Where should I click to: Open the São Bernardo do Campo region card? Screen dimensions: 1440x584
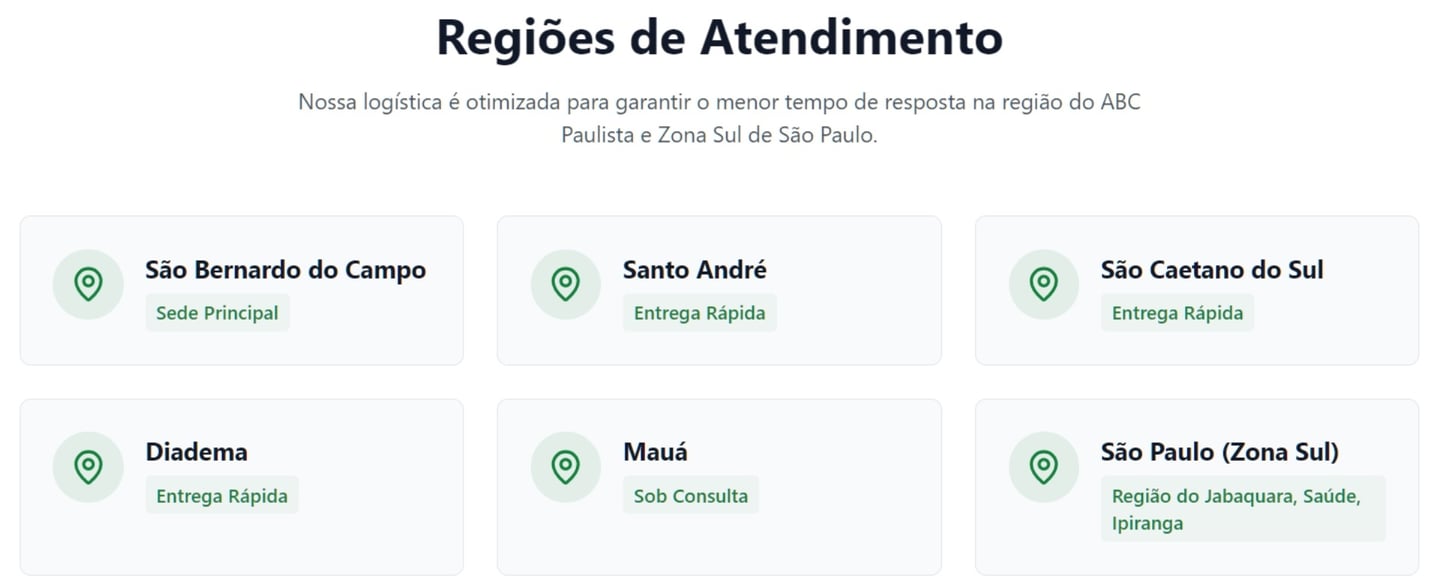[x=241, y=290]
